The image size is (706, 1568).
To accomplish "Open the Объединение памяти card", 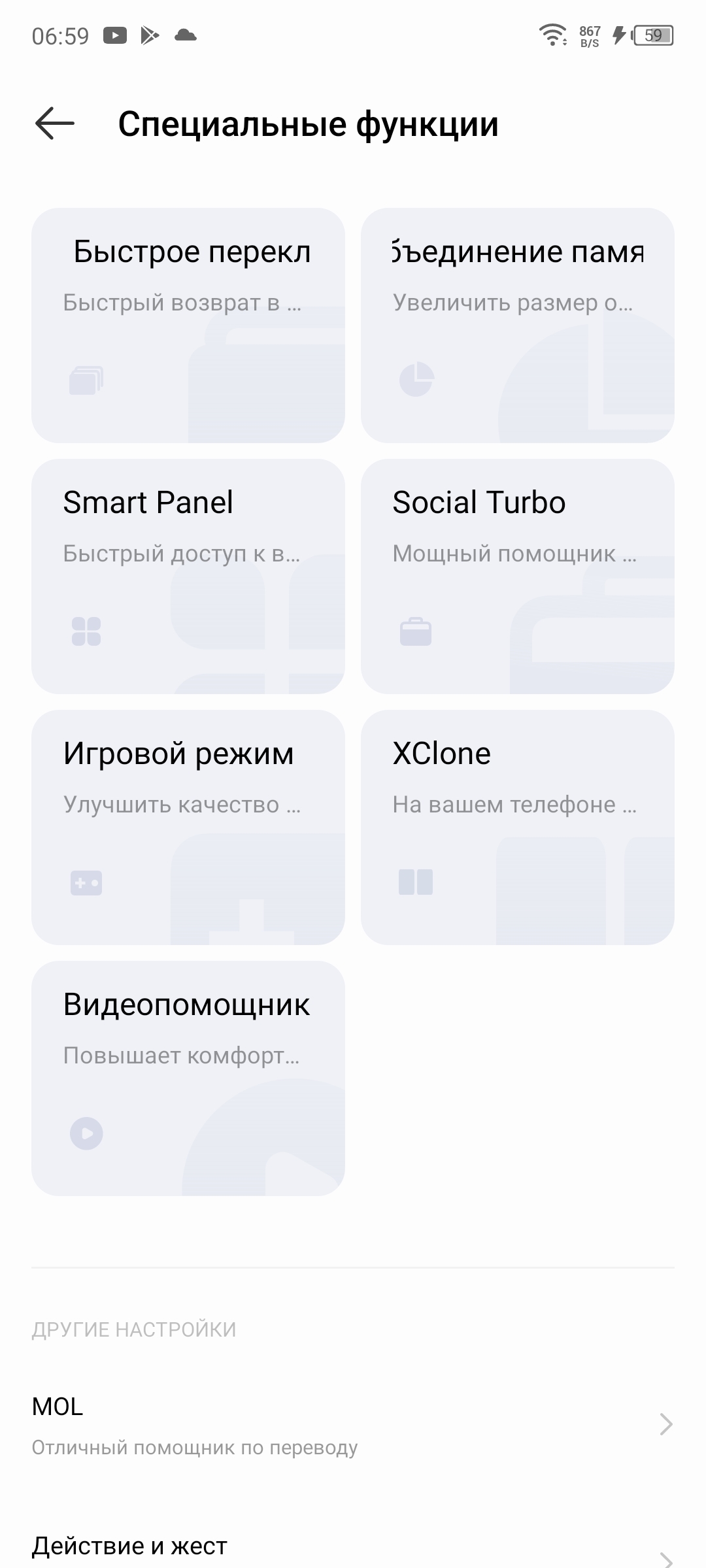I will 517,325.
